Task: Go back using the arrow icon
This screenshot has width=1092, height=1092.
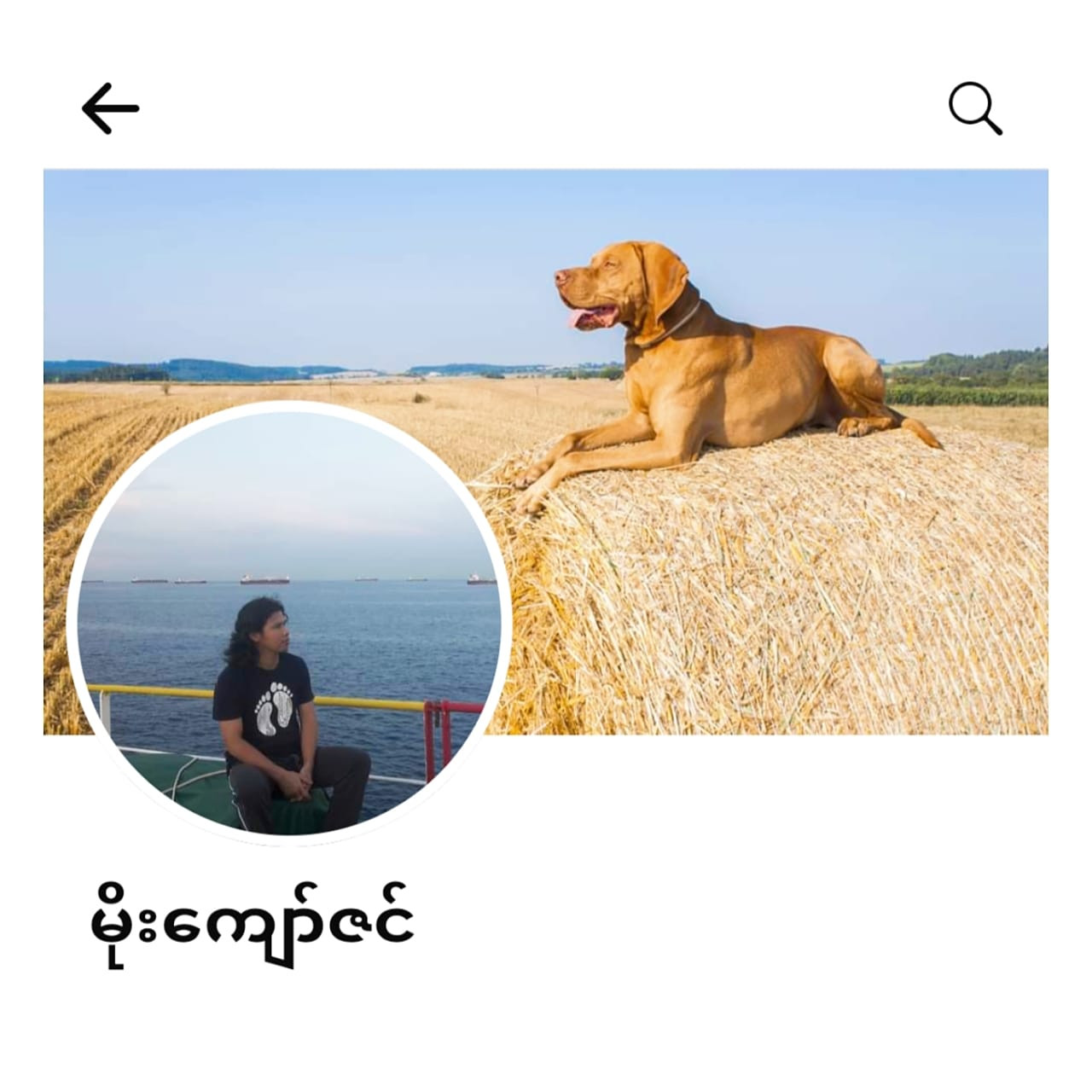Action: click(110, 108)
